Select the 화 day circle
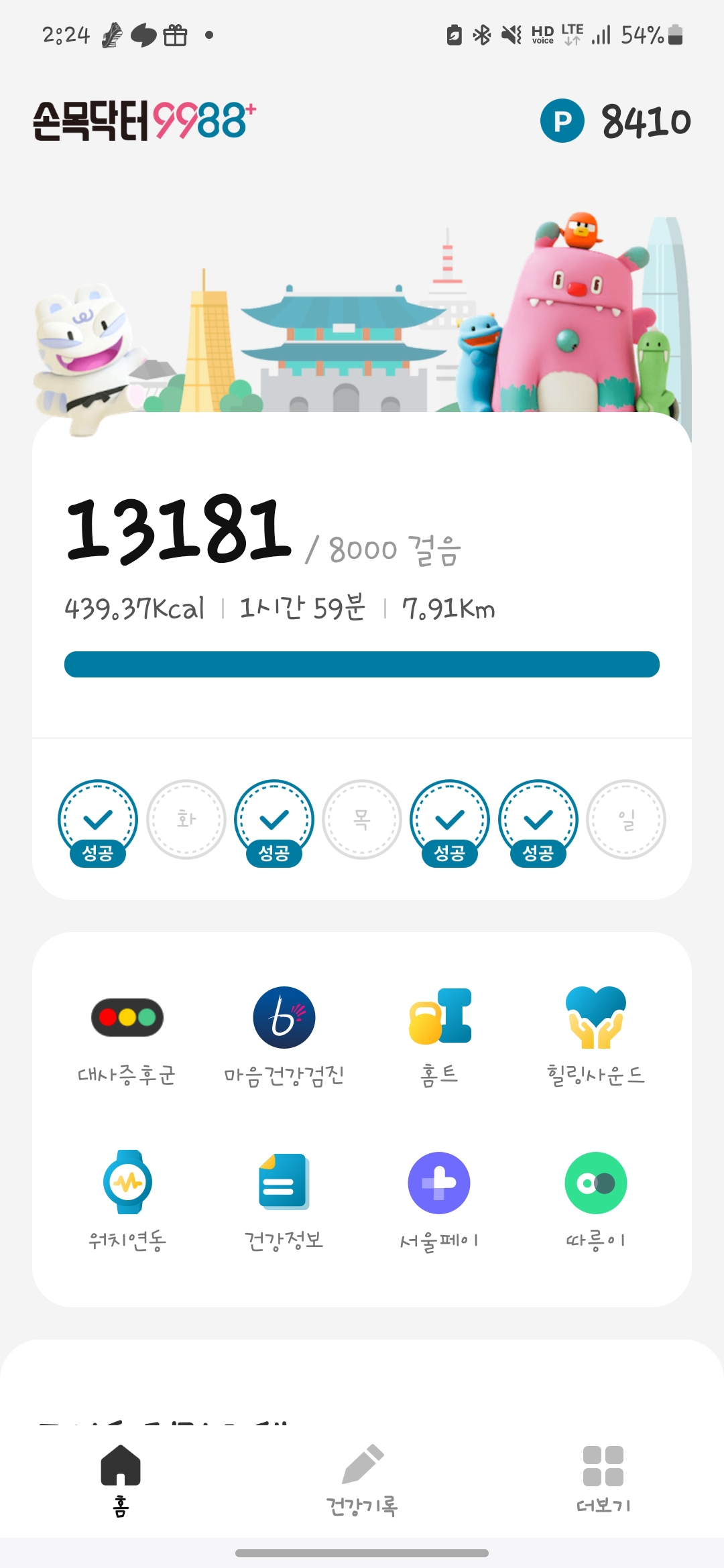 [186, 820]
